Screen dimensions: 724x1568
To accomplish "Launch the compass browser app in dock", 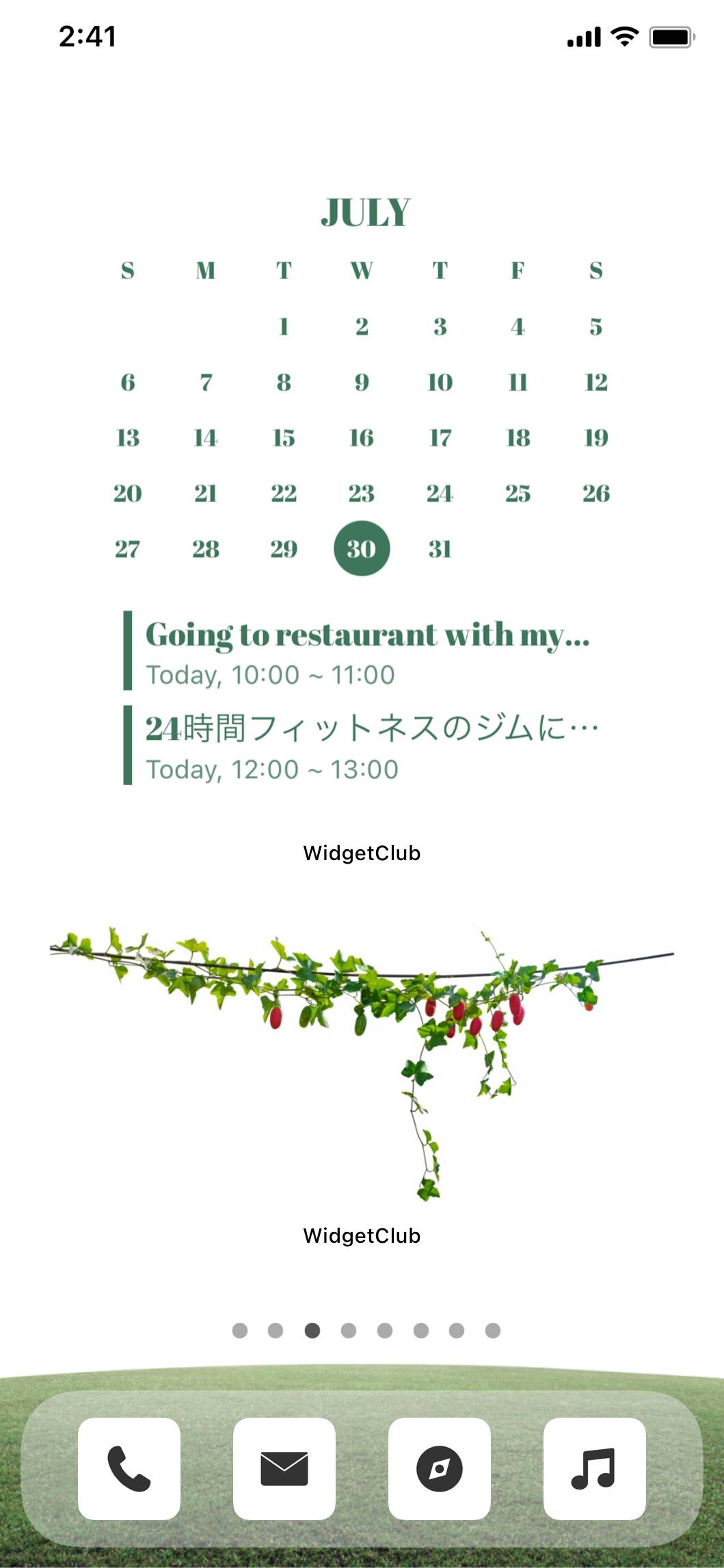I will click(x=440, y=1468).
